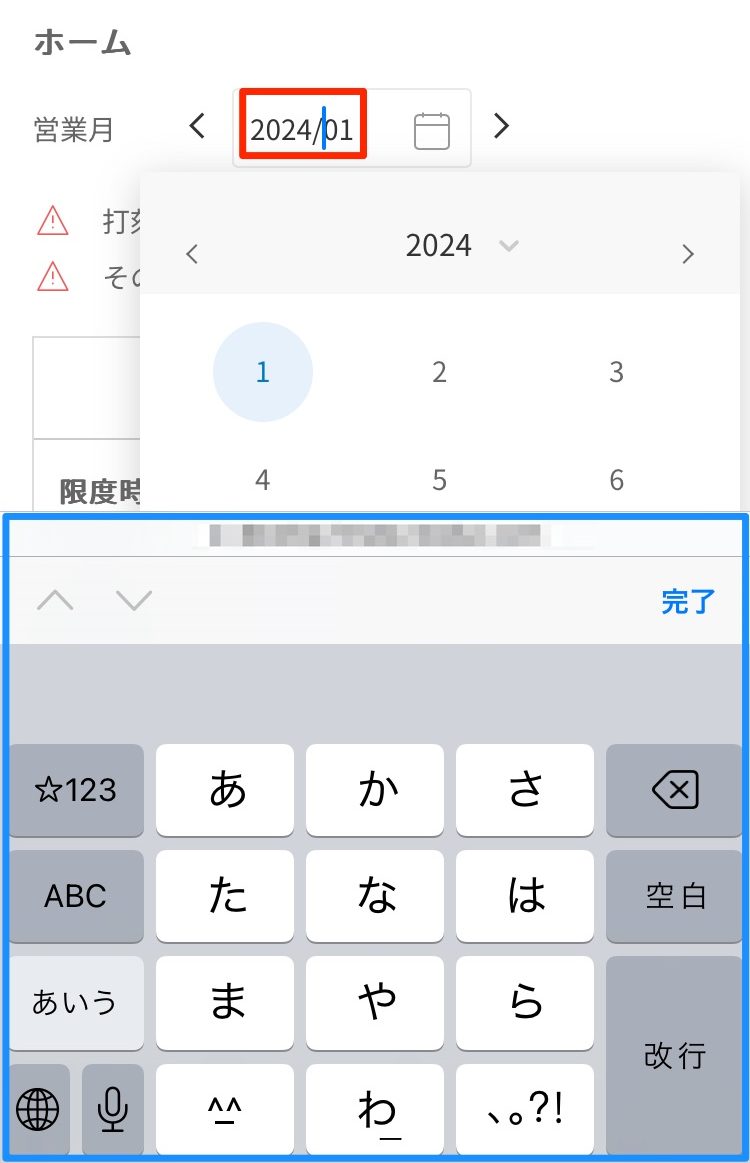
Task: Choose month 6 in the picker
Action: click(x=616, y=480)
